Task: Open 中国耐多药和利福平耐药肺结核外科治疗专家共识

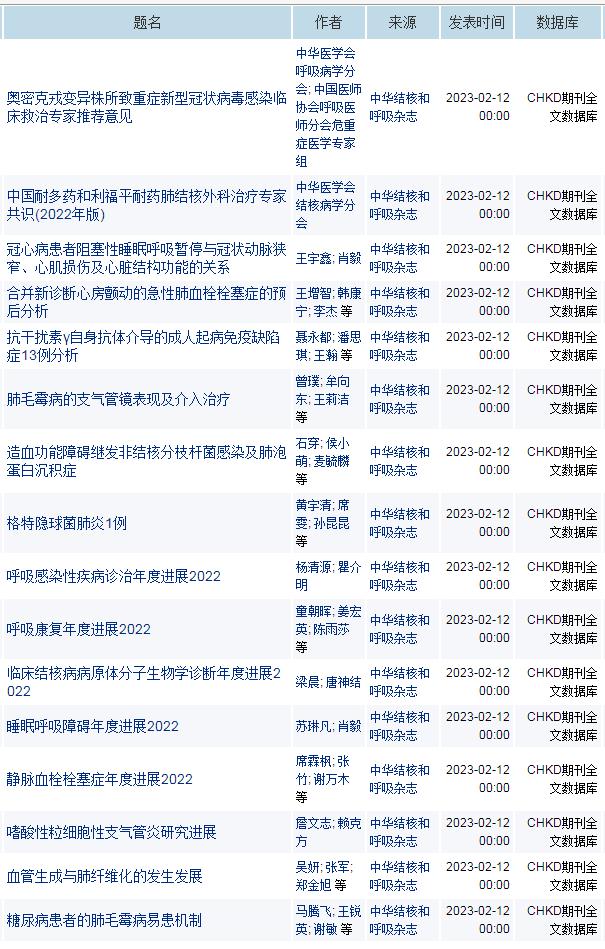Action: 146,204
